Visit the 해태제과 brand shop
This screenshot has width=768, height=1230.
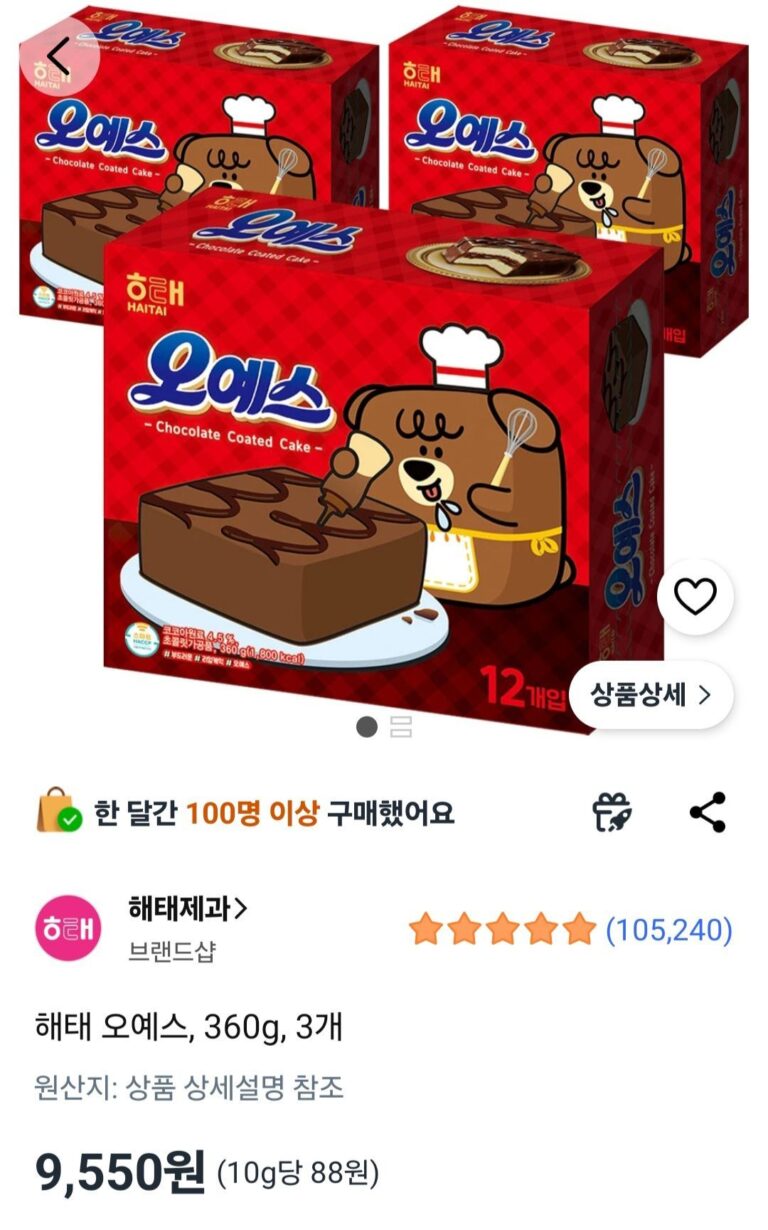(x=188, y=909)
